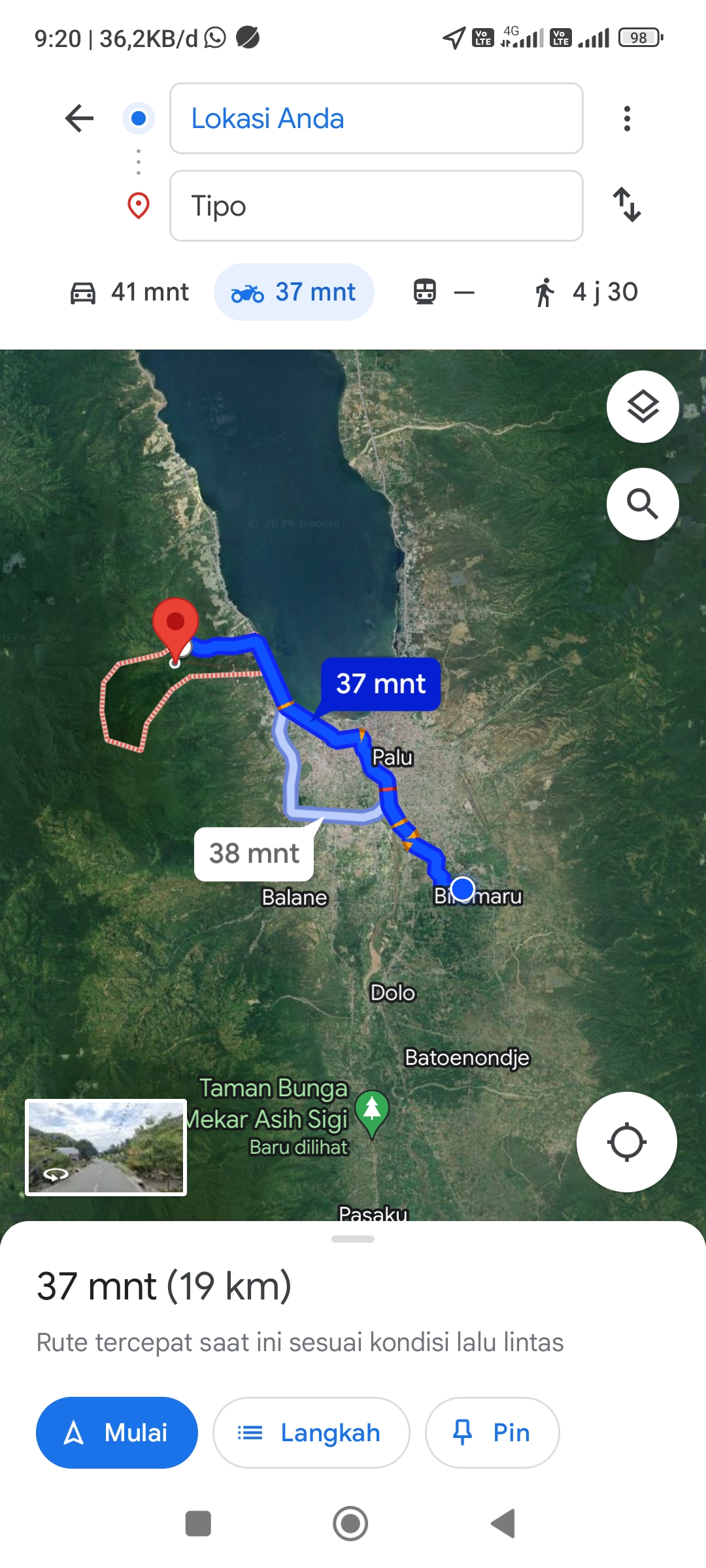The height and width of the screenshot is (1568, 706).
Task: Open the map layers button
Action: click(643, 406)
